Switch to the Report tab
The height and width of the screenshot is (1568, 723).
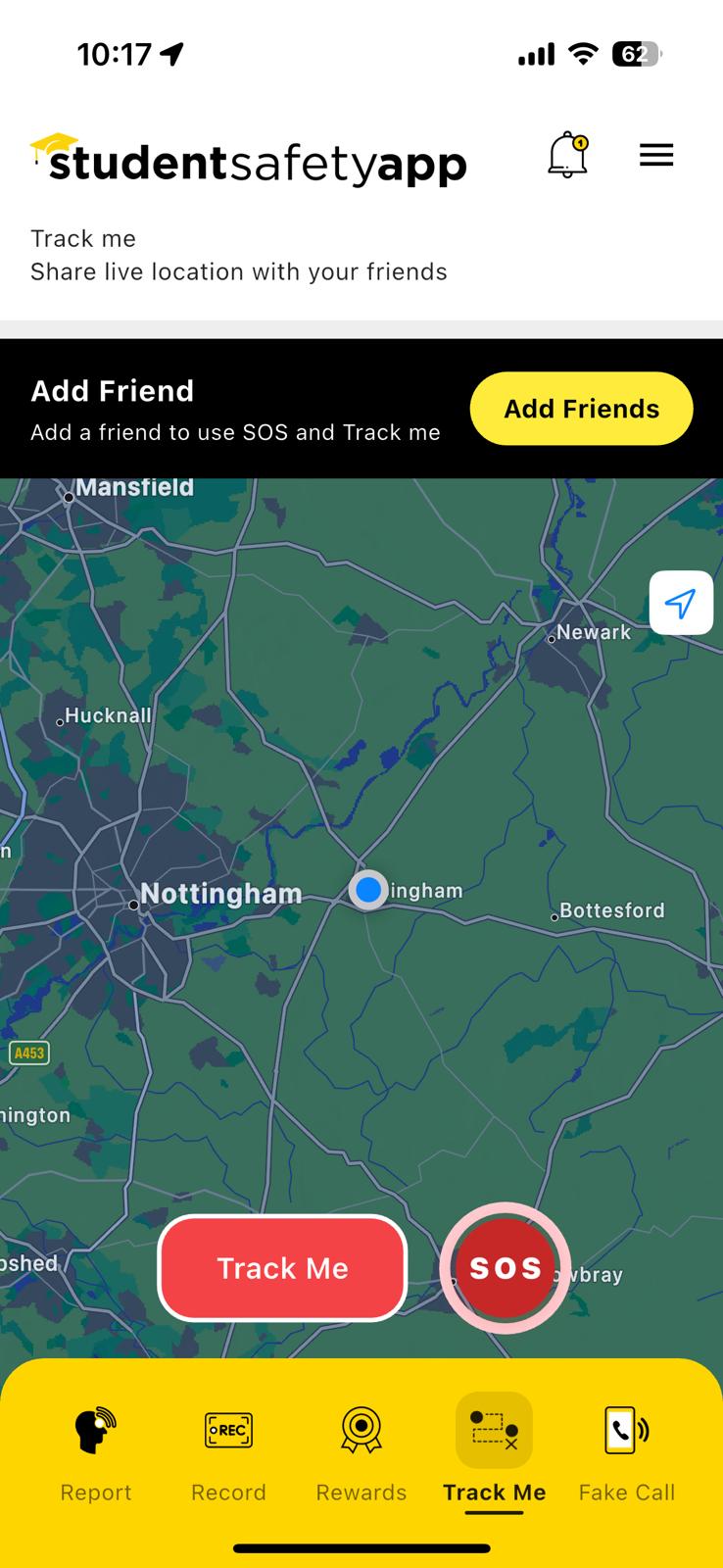pyautogui.click(x=96, y=1455)
